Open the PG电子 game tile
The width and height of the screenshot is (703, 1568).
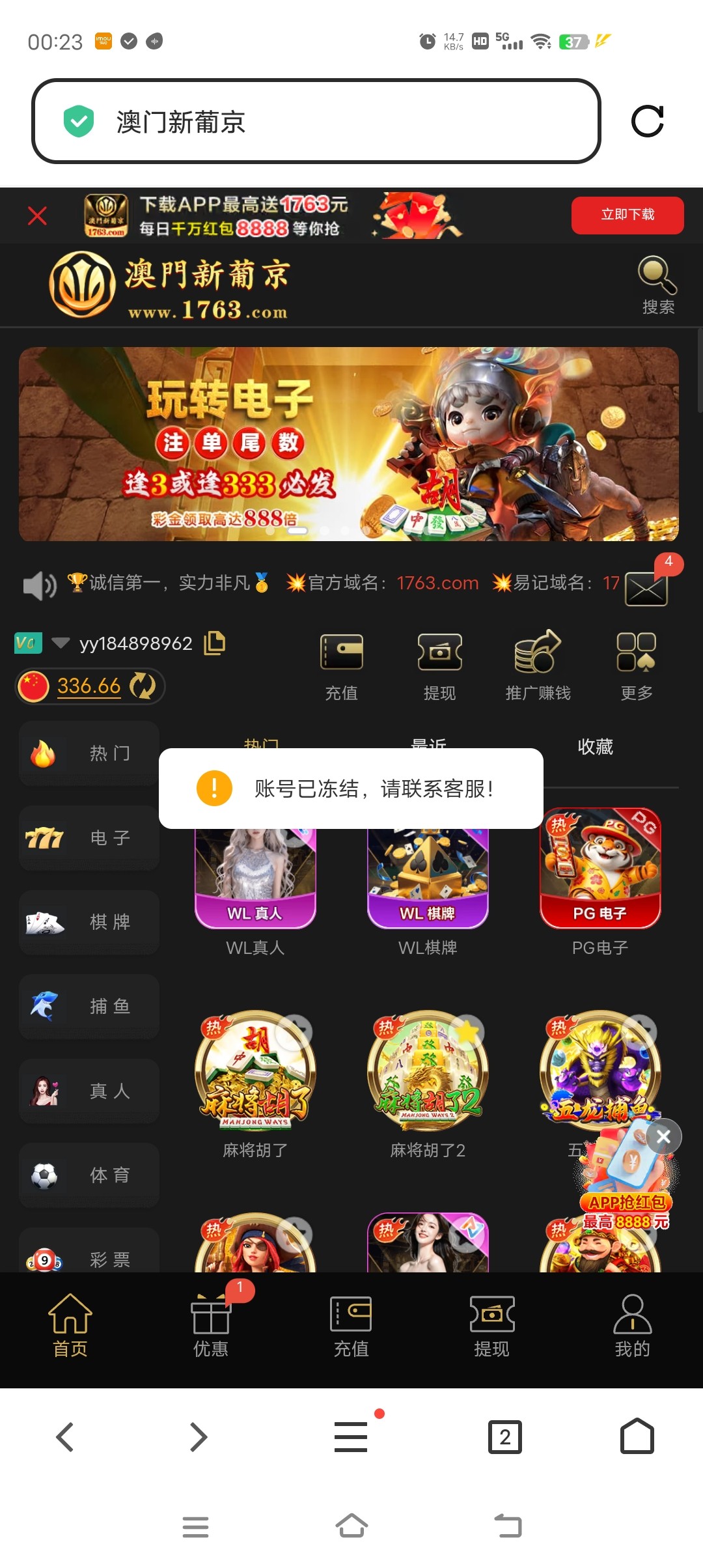[x=600, y=879]
